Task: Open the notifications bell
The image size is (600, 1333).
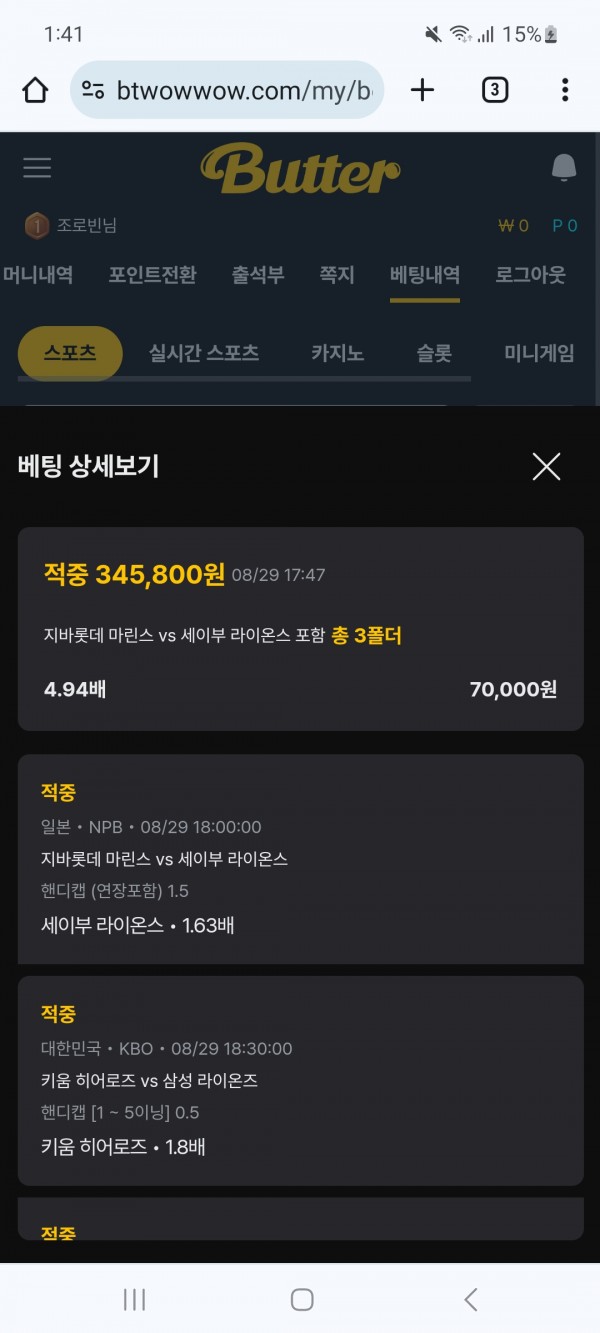Action: click(564, 167)
